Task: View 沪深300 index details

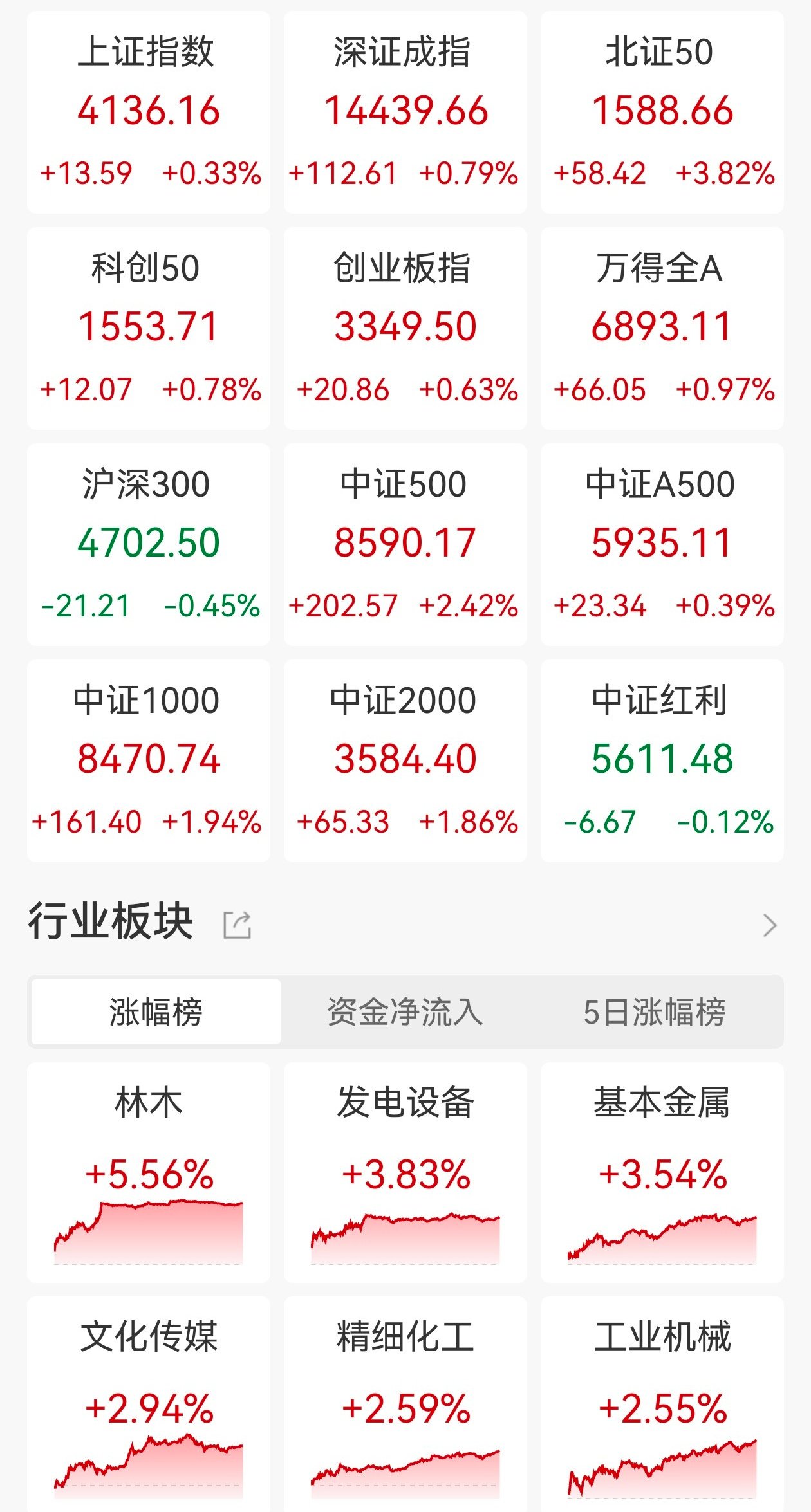Action: 149,544
